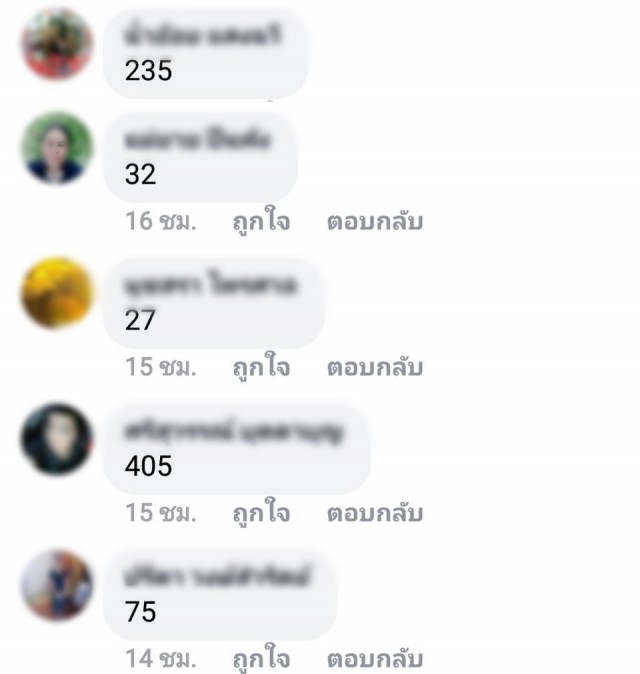The width and height of the screenshot is (640, 674).
Task: Open the profile picture beside comment 235
Action: [57, 44]
